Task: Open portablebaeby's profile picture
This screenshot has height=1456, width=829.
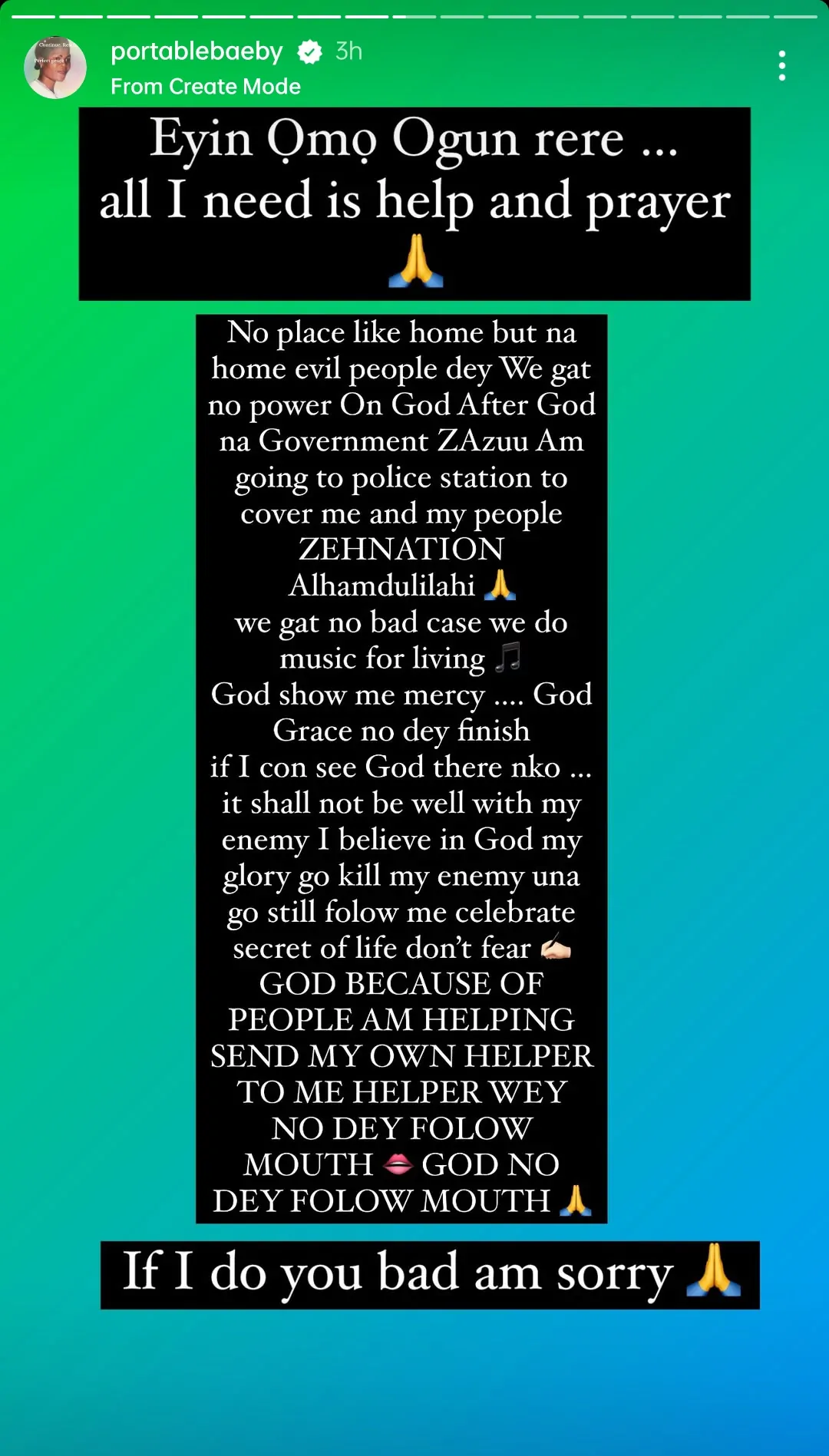Action: (x=55, y=68)
